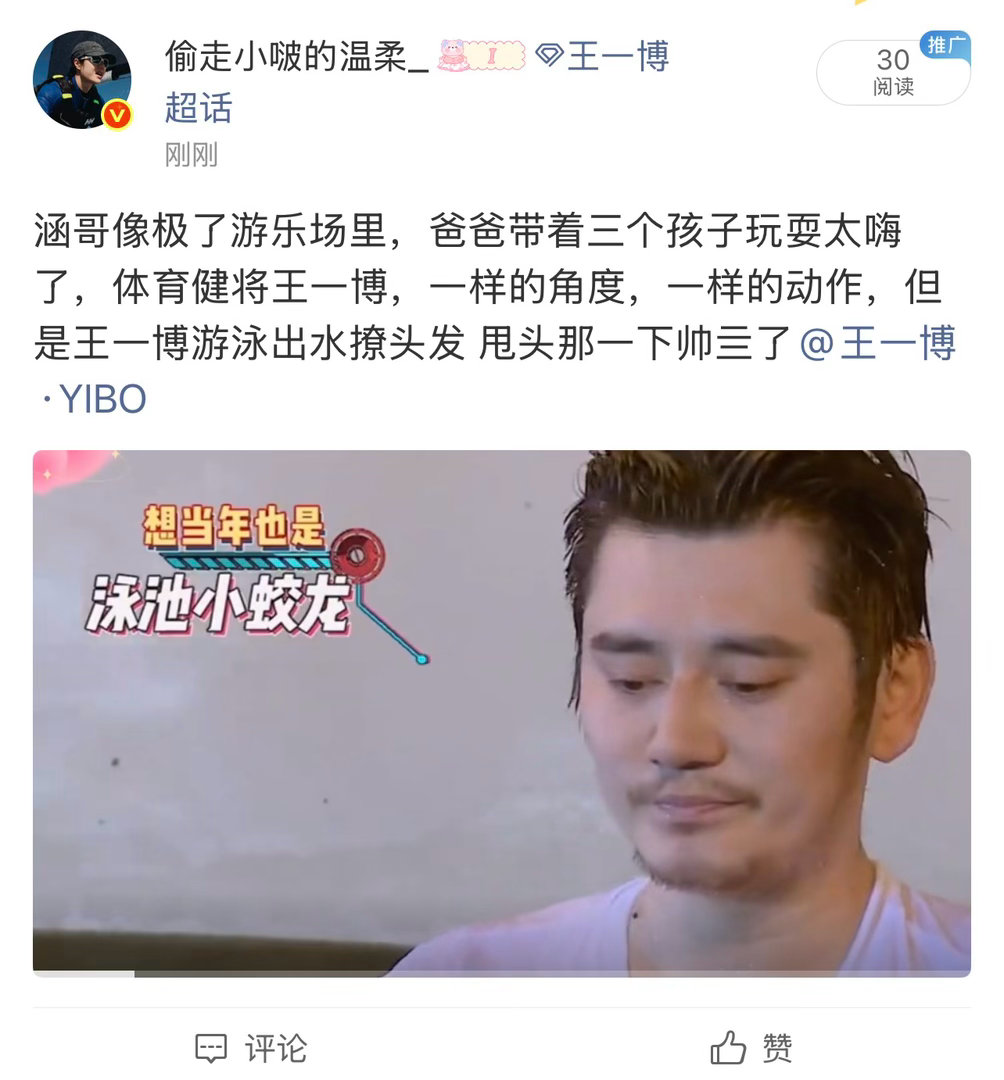
Task: Tap the speech-bubble dashes inside the comment icon
Action: tap(211, 1046)
